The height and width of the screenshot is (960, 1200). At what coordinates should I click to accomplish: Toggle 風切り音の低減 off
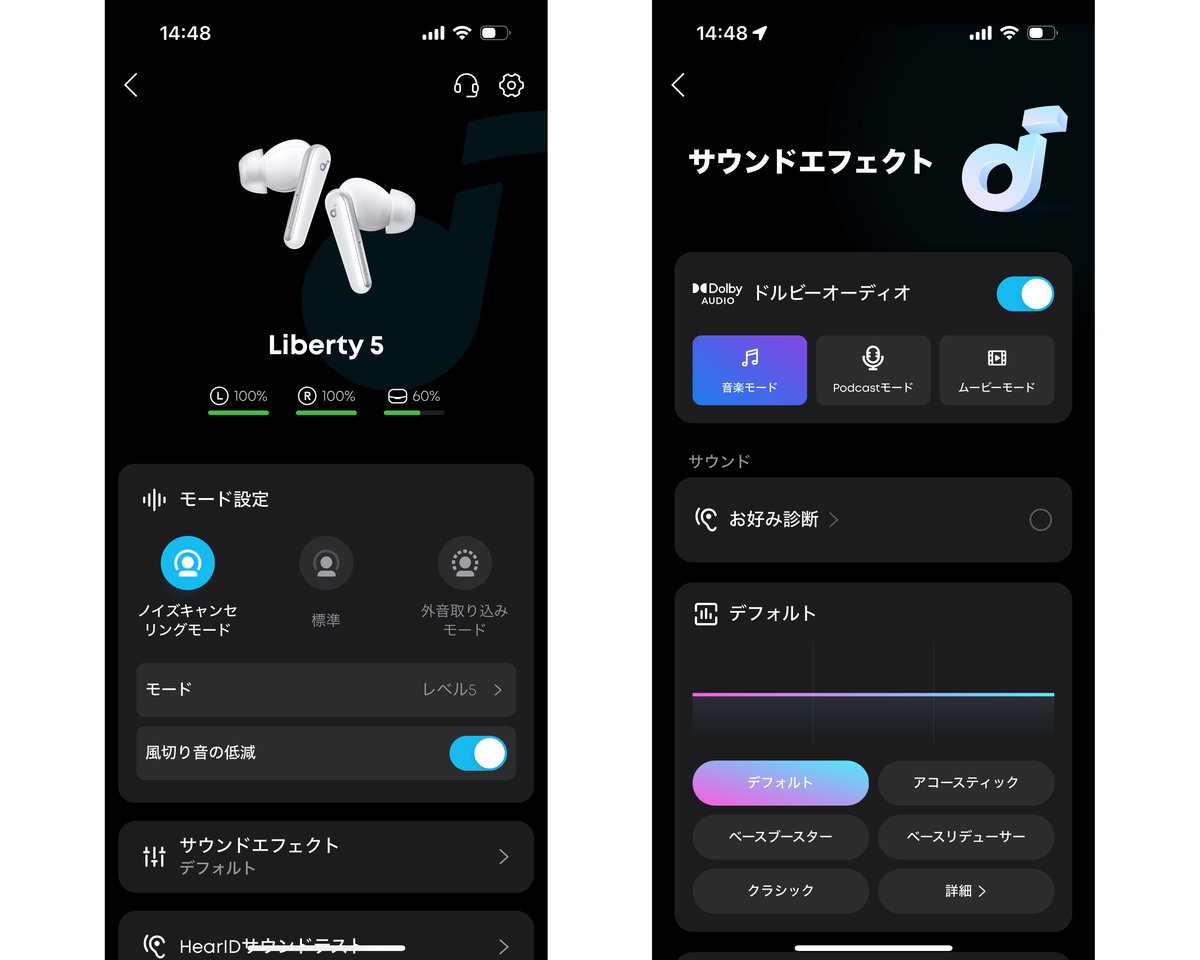point(477,753)
